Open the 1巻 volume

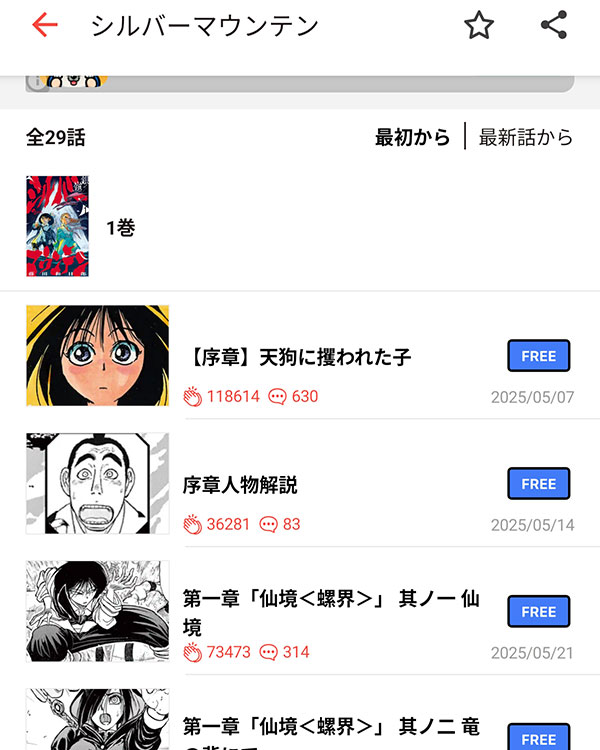120,227
